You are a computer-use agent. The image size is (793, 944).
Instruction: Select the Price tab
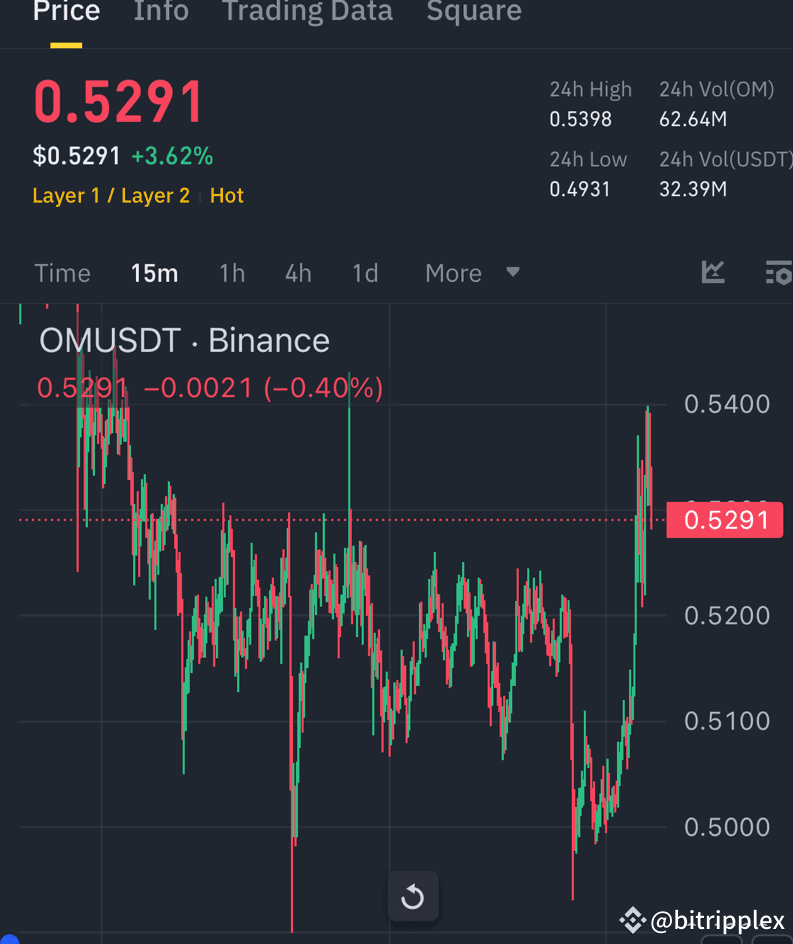(x=66, y=13)
